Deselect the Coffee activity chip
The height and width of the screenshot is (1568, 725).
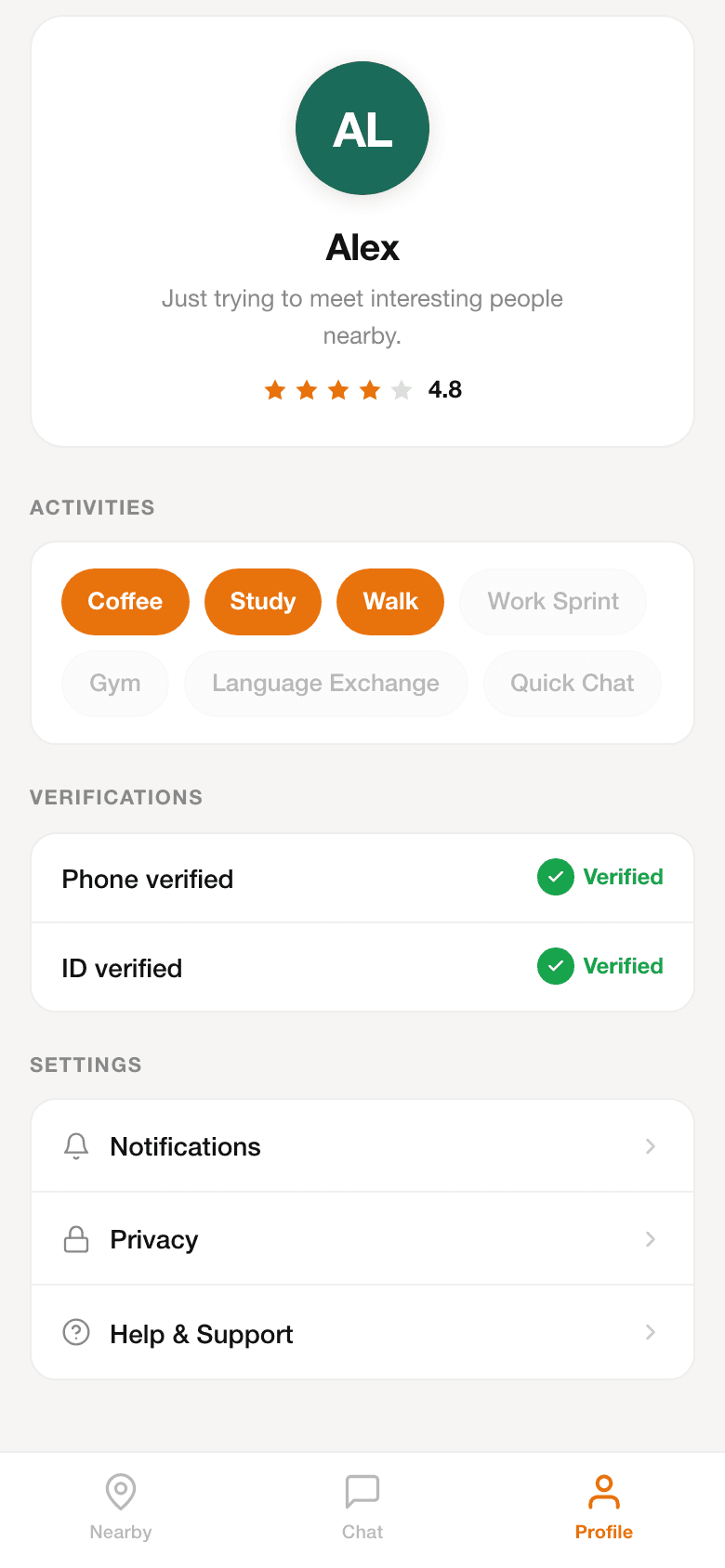coord(125,602)
